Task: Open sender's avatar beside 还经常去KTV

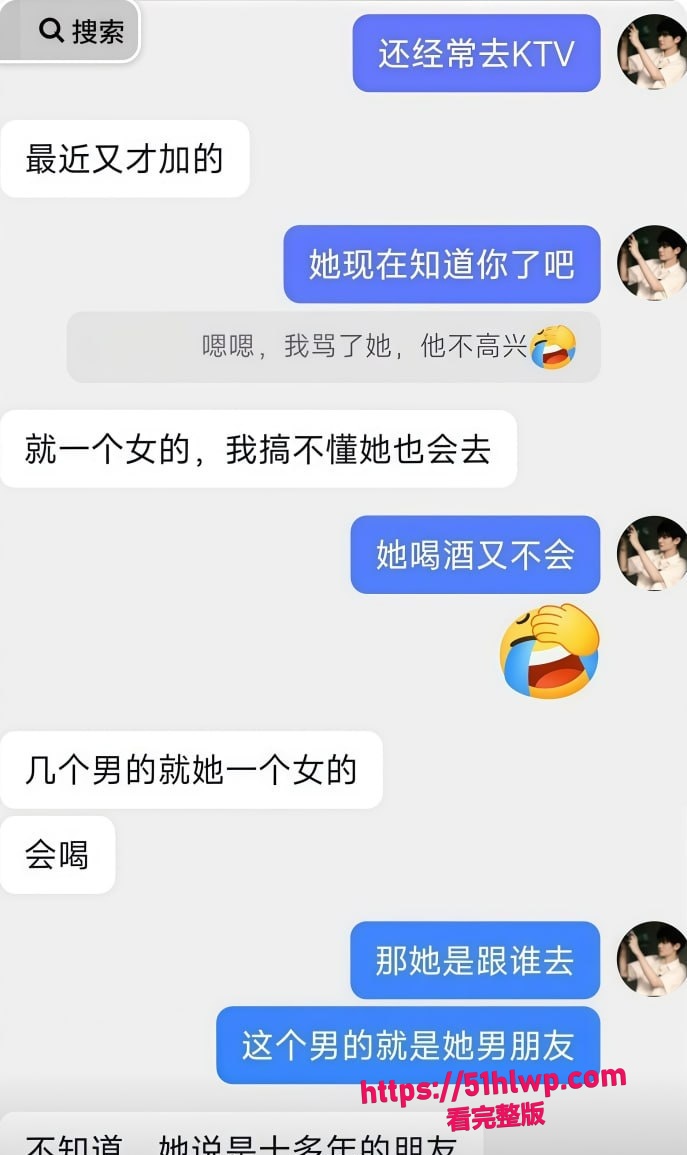Action: (652, 52)
